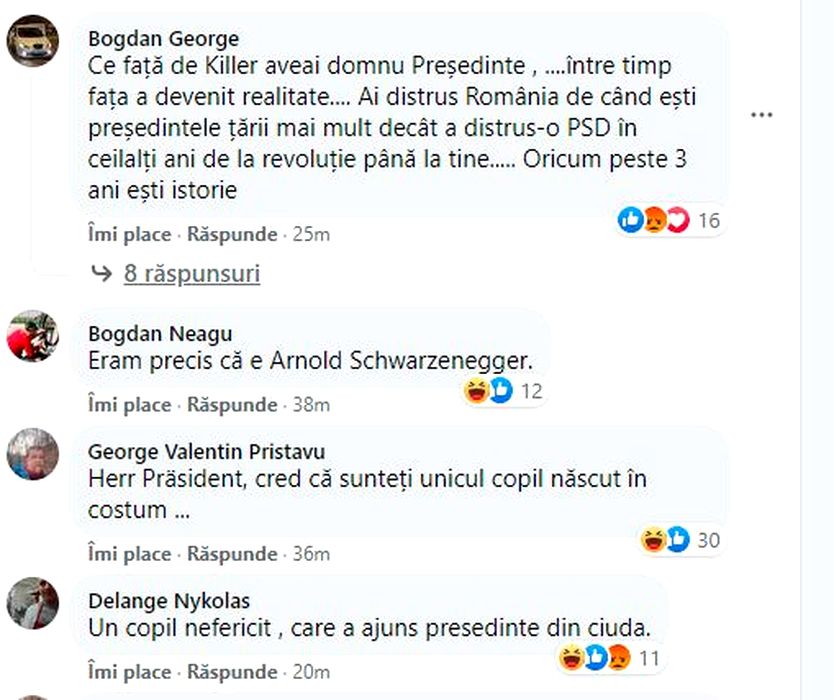View the 11 reactions on Delange Nykolas's comment
834x700 pixels.
tap(610, 658)
